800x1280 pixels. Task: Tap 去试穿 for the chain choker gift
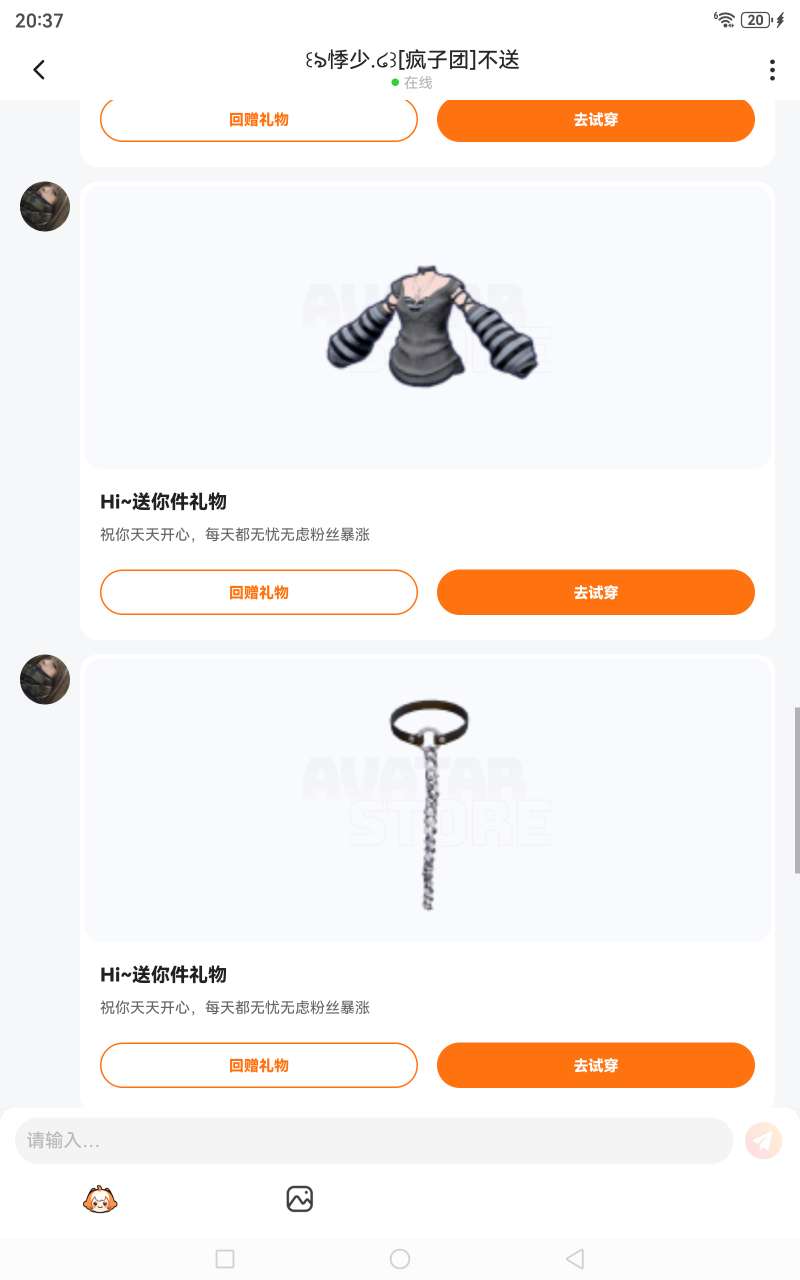pyautogui.click(x=596, y=1065)
